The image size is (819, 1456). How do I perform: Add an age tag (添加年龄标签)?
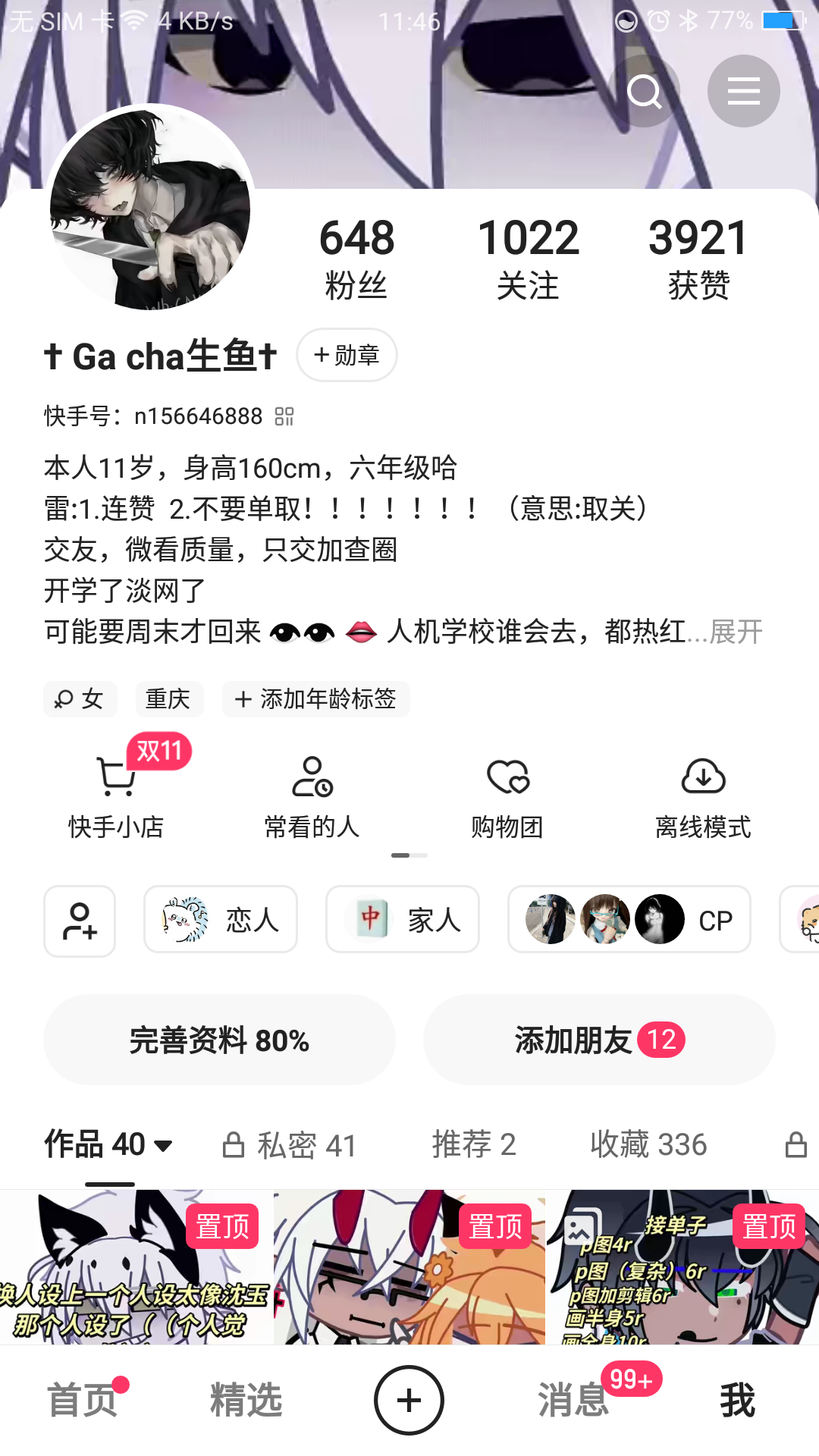coord(316,698)
